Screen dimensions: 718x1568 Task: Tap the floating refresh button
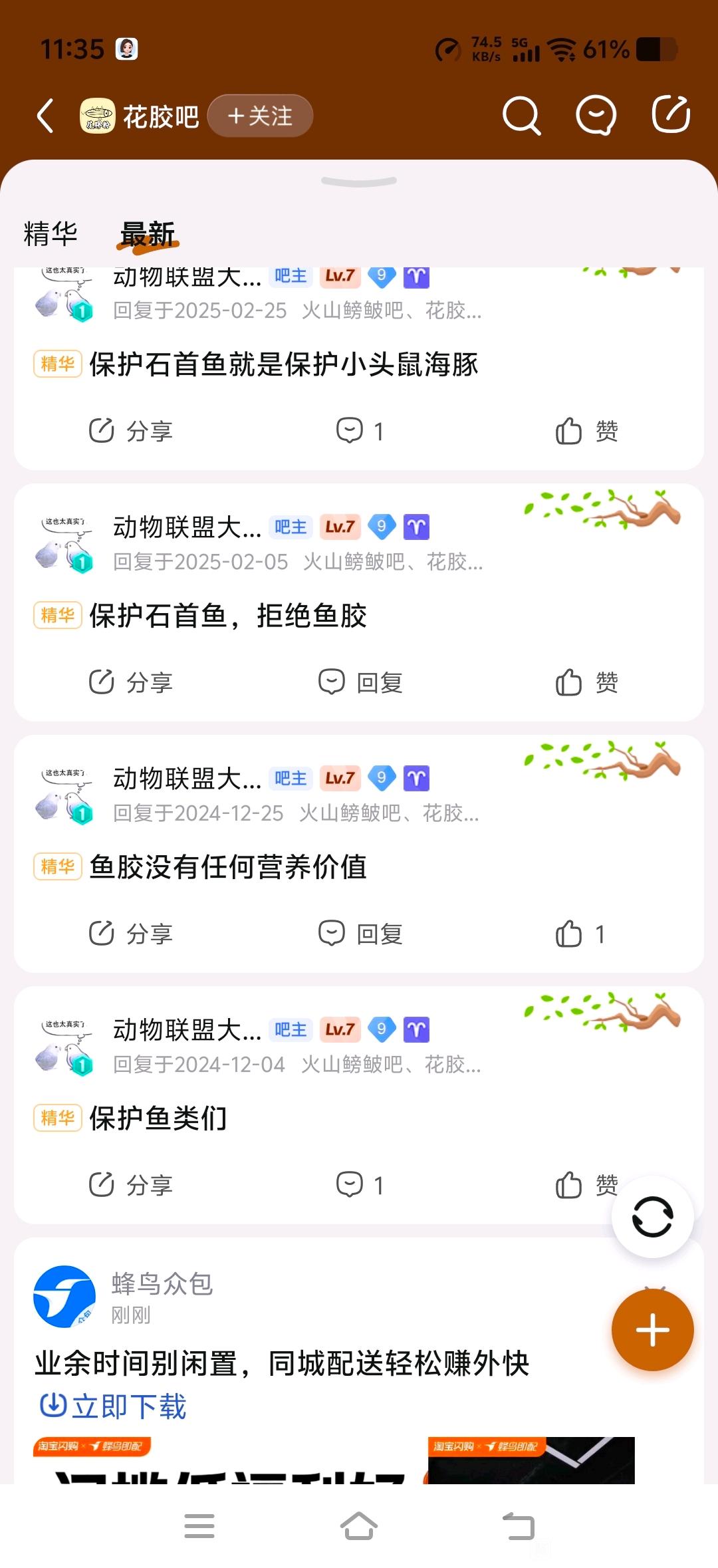tap(652, 1217)
